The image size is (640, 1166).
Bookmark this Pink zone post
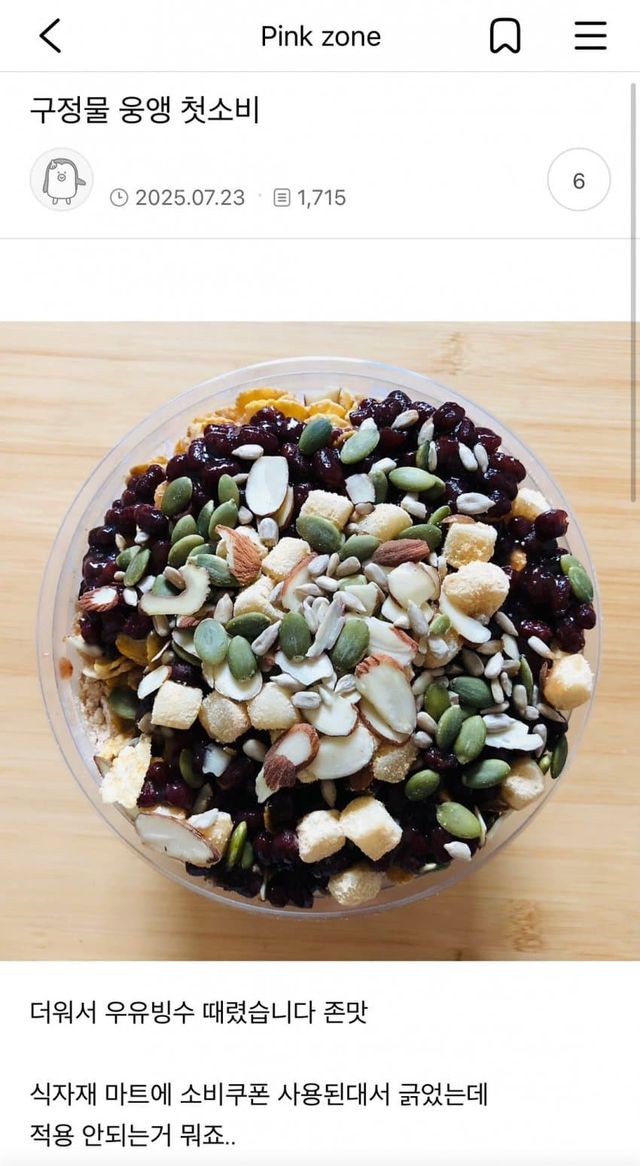pos(505,36)
